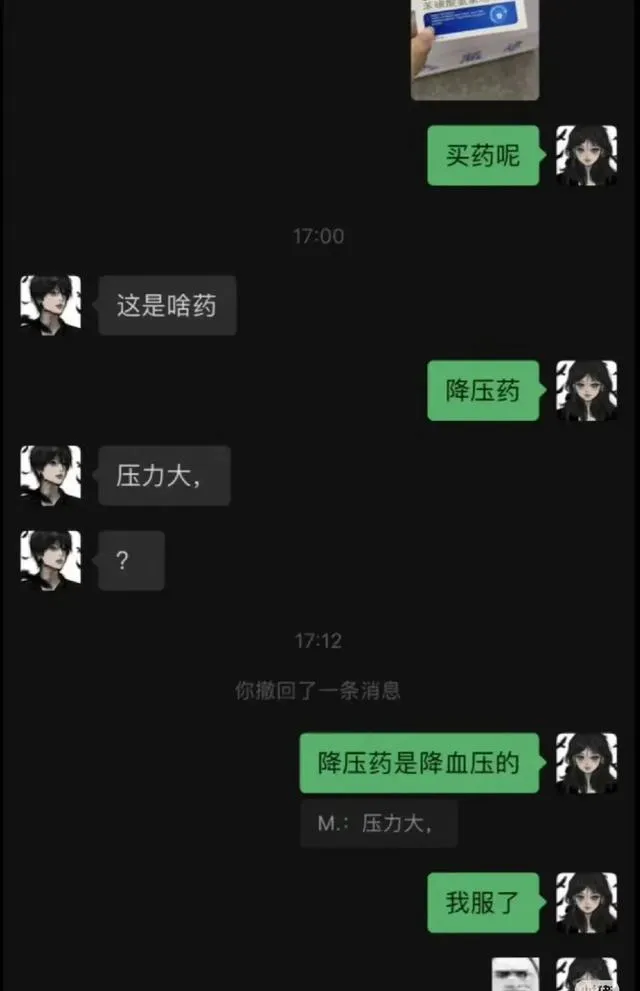Tap the sender avatar beside '这是啥药'
Image resolution: width=640 pixels, height=991 pixels.
pos(50,305)
